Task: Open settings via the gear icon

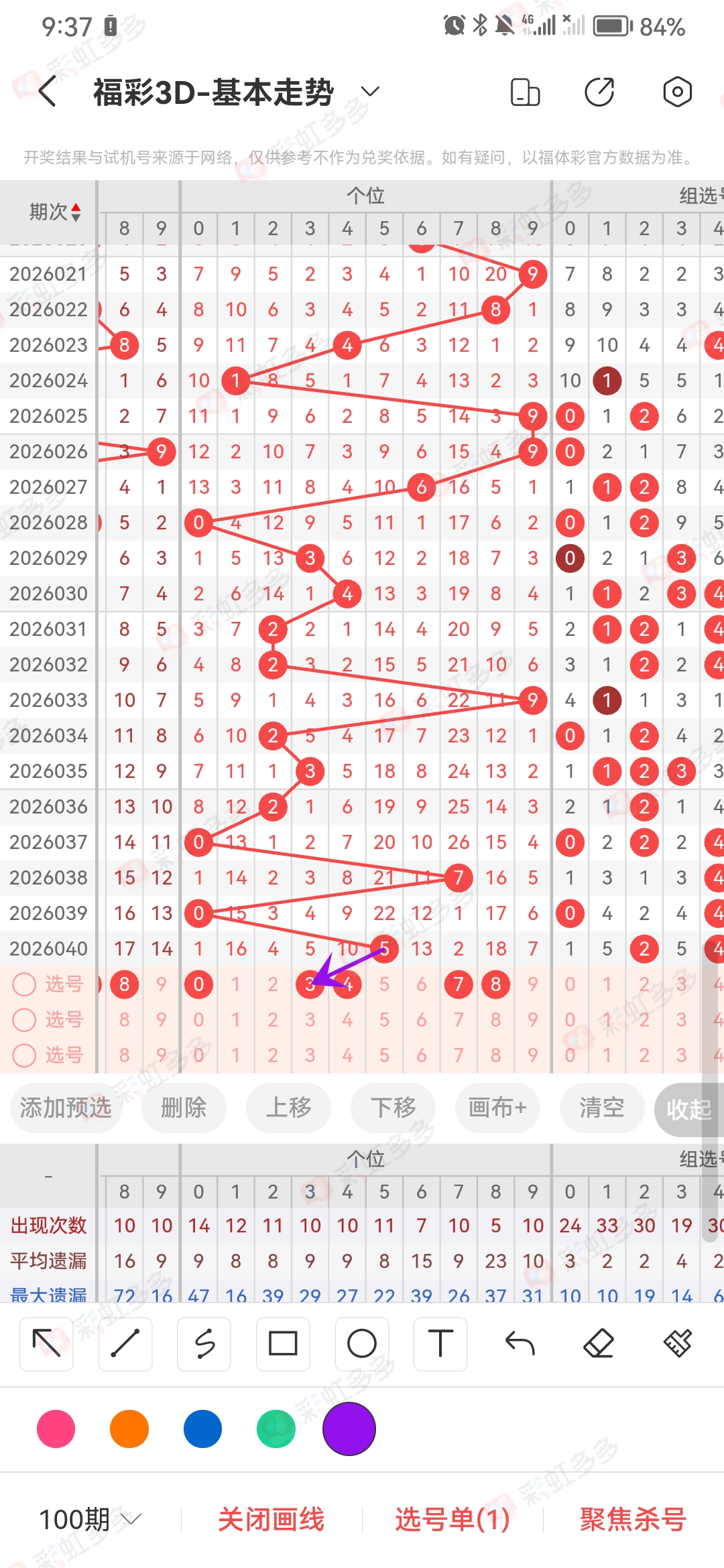Action: (677, 92)
